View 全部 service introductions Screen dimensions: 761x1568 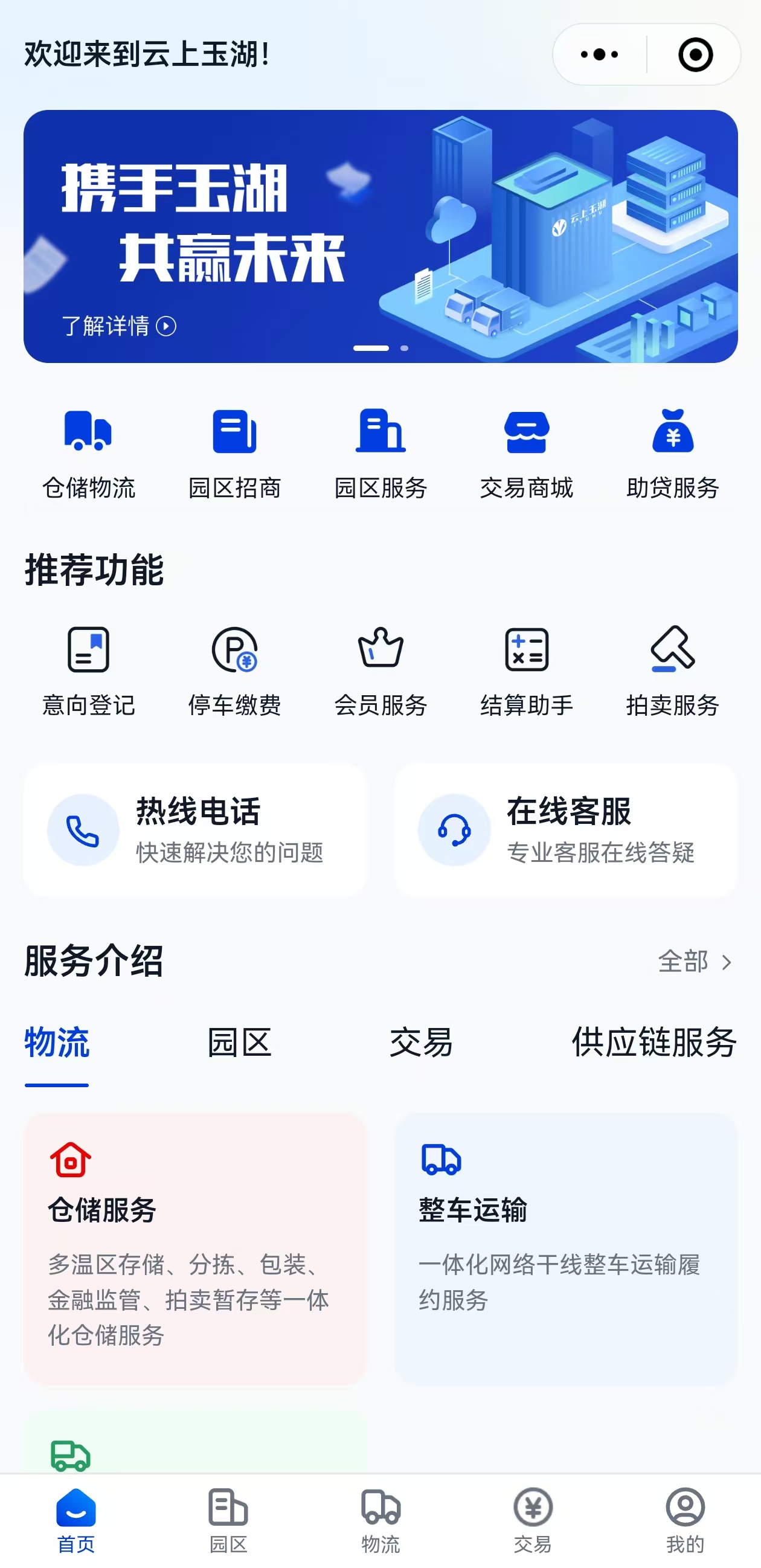click(x=694, y=962)
